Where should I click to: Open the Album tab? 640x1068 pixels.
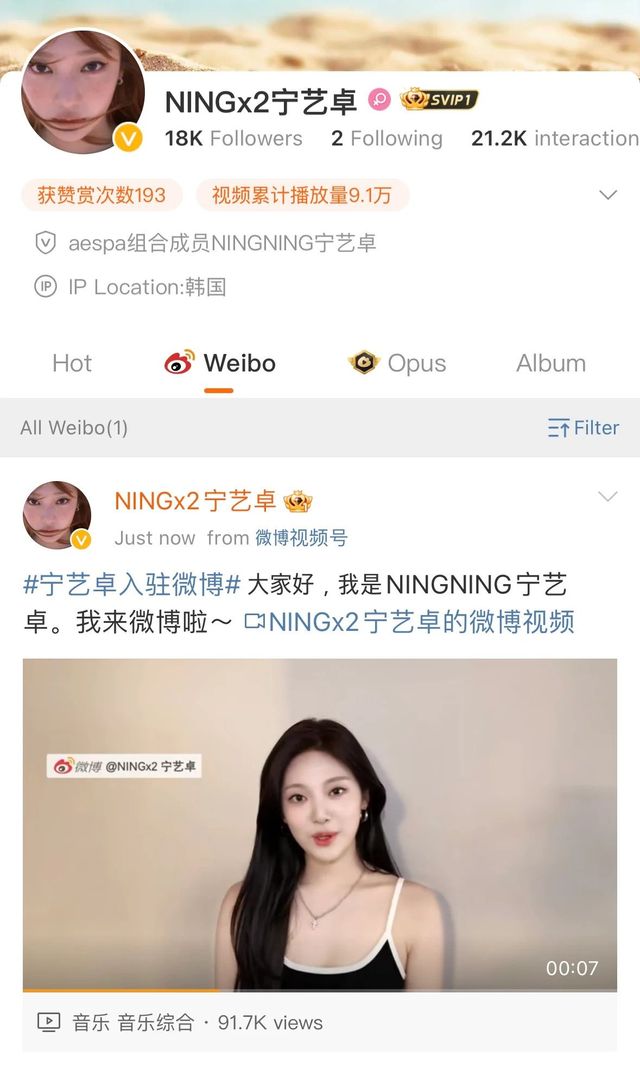point(551,363)
